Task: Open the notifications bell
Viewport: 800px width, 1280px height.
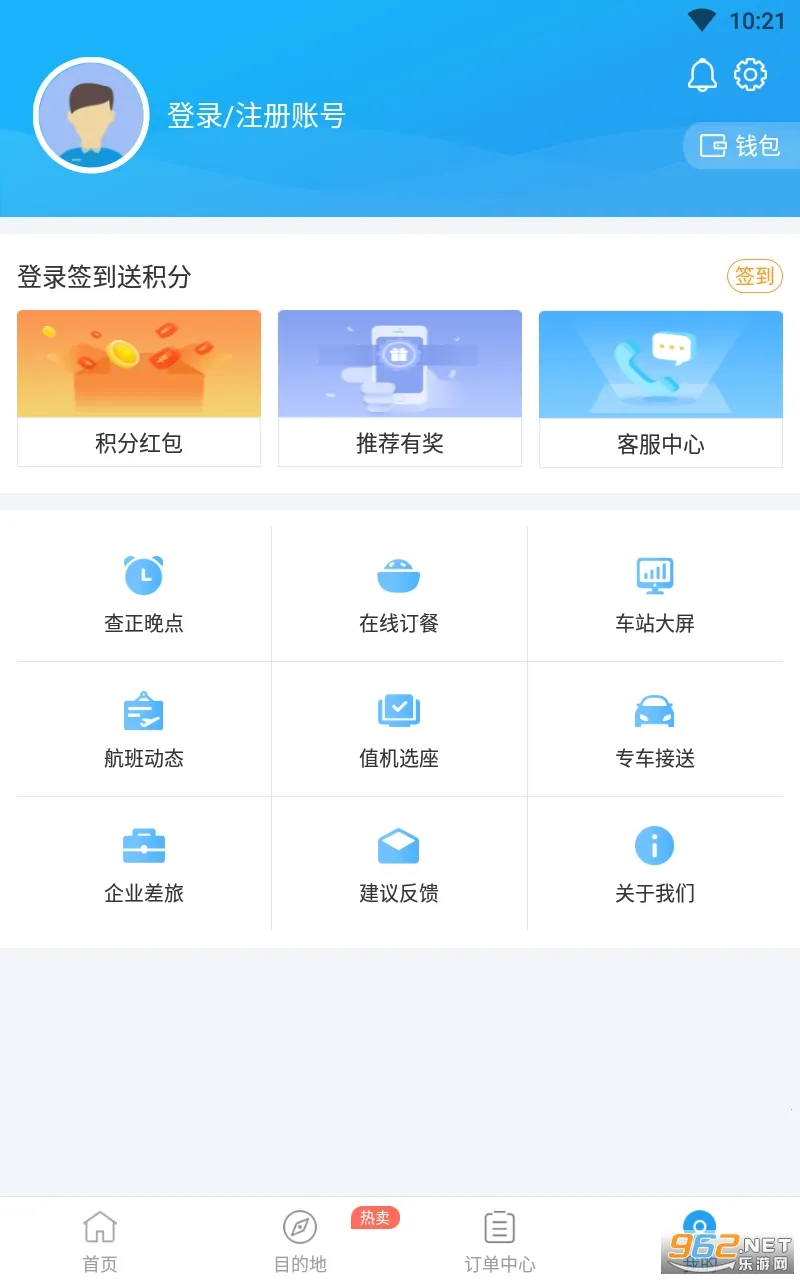Action: [702, 75]
